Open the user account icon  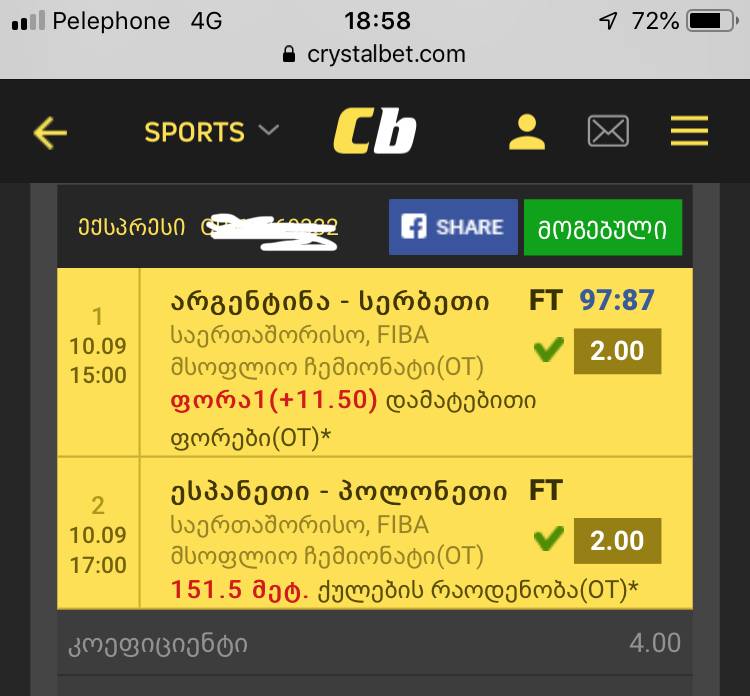[526, 132]
